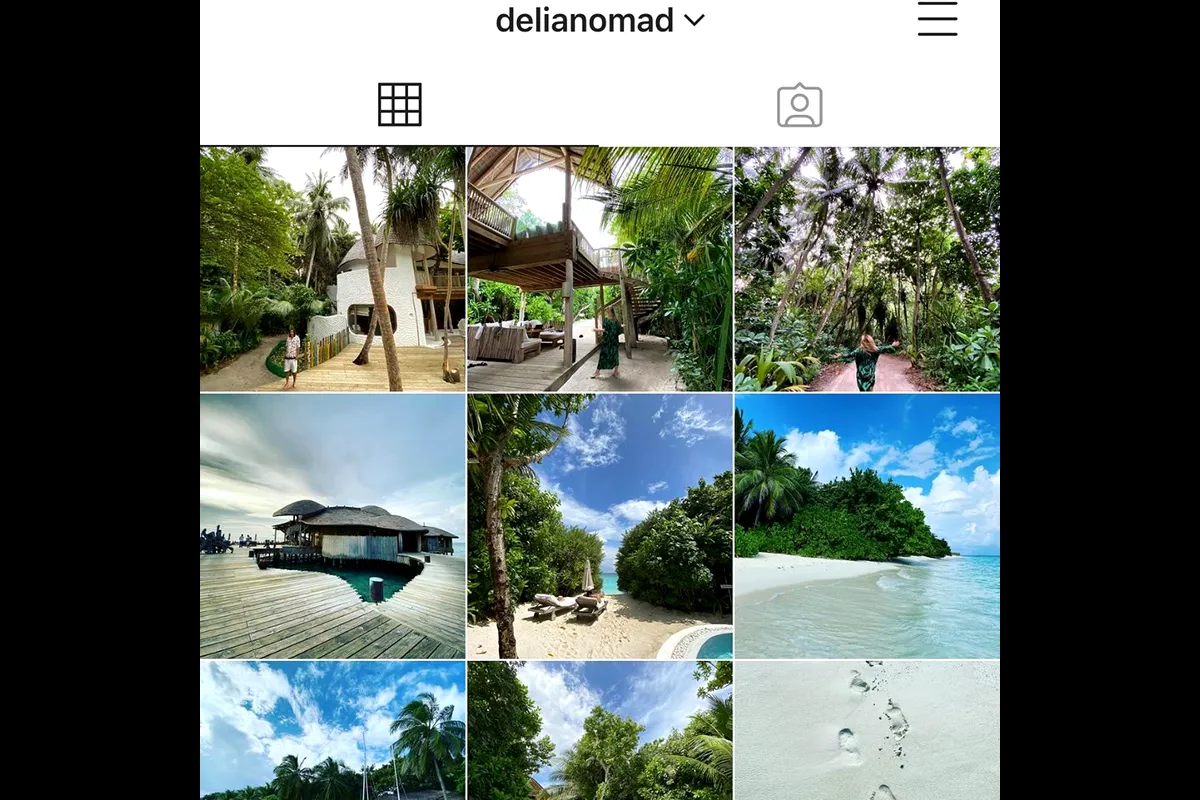Open the turquoise shoreline beach post
Screen dimensions: 1200x800
point(867,526)
